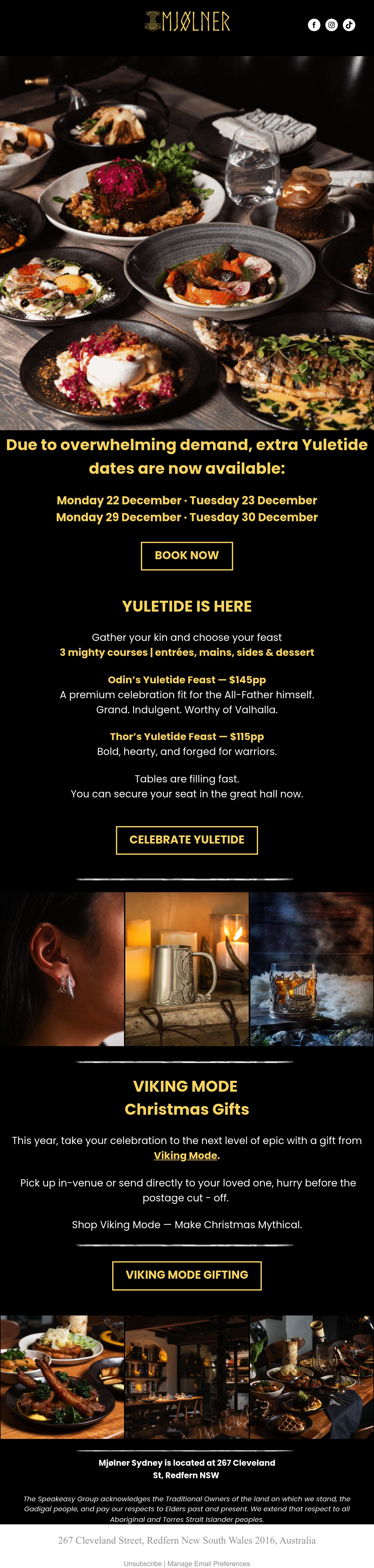Open Manage Email Preferences
Viewport: 374px width, 1568px height.
[x=209, y=1563]
